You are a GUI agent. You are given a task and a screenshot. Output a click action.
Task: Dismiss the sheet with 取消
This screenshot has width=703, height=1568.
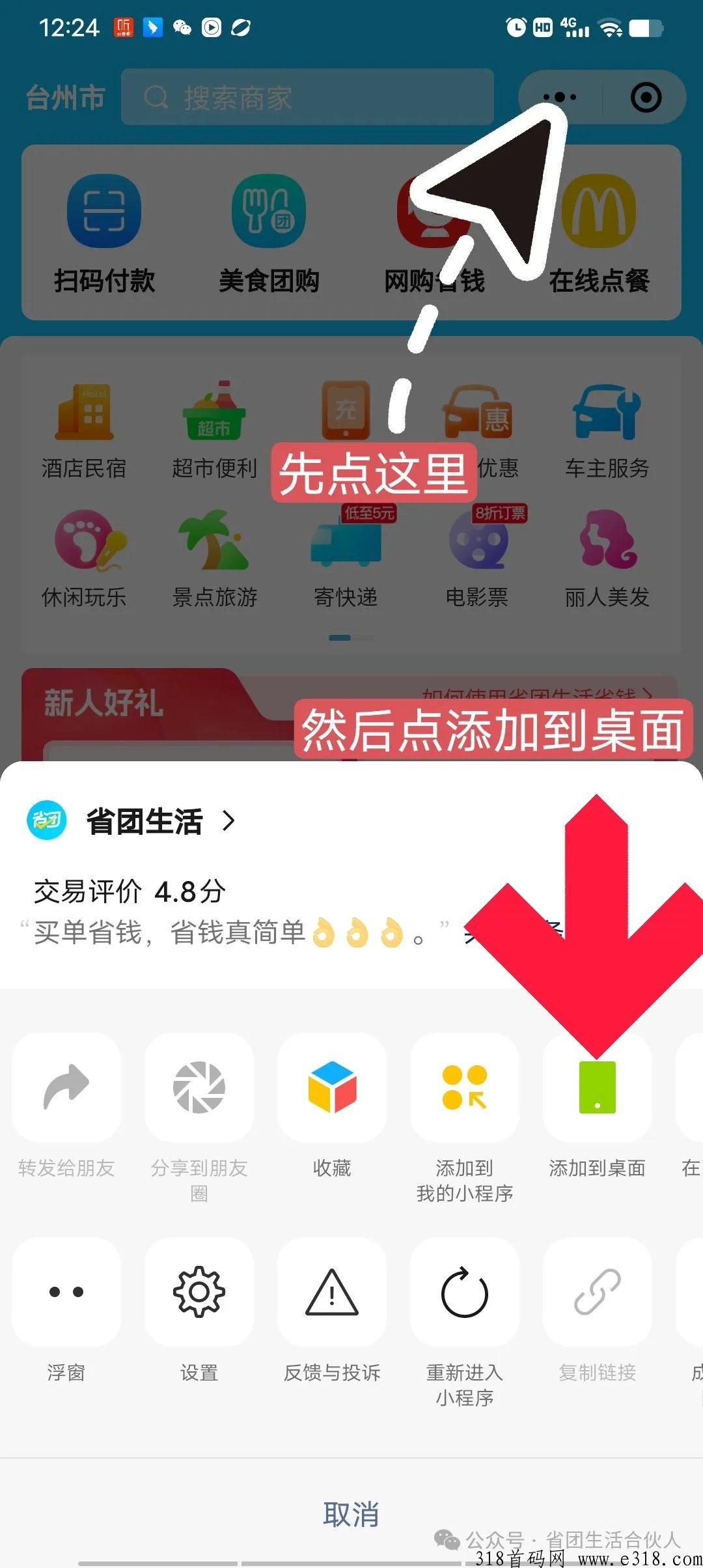tap(351, 1514)
